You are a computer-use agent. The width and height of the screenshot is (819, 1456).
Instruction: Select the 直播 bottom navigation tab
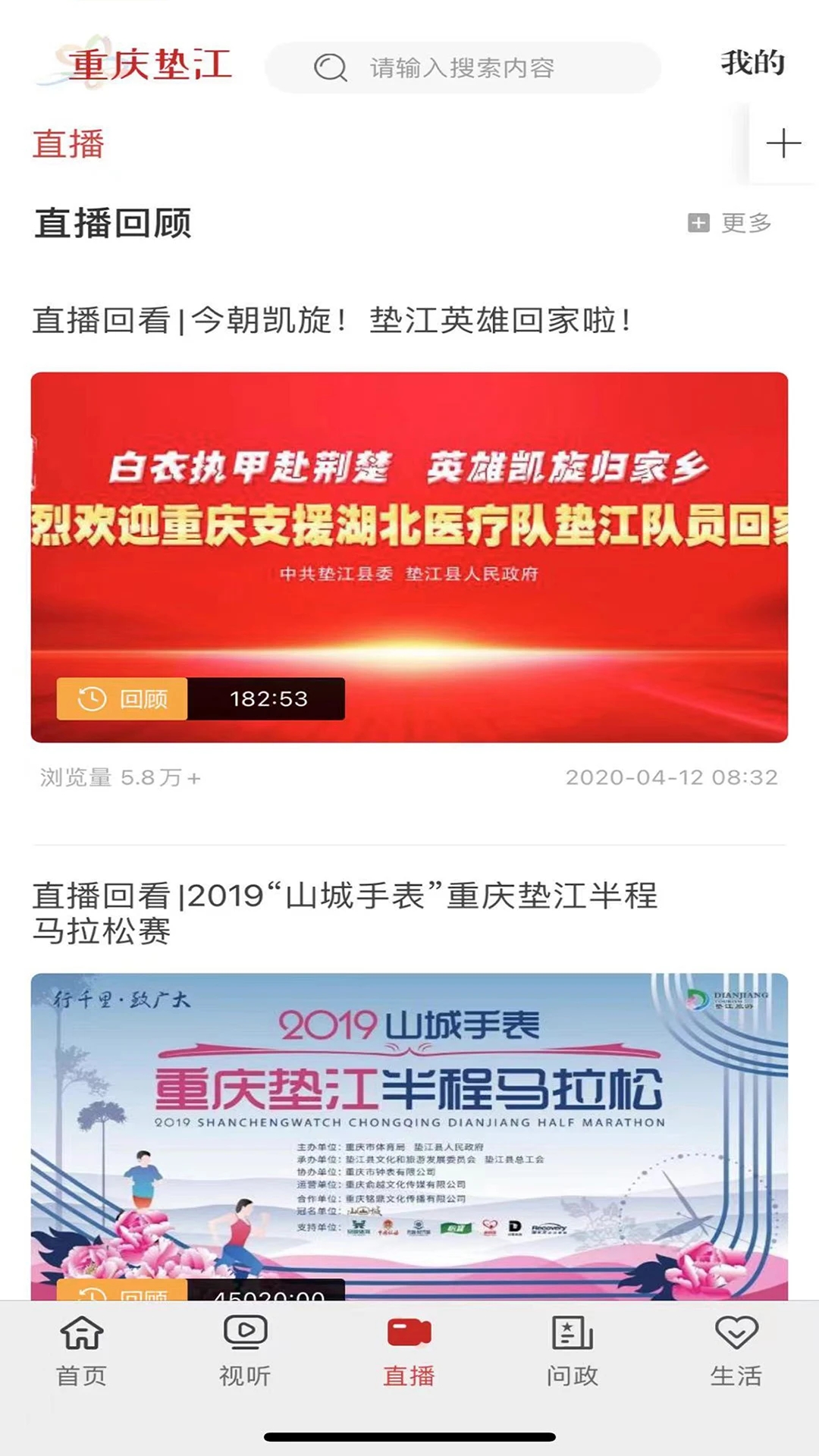(409, 1353)
